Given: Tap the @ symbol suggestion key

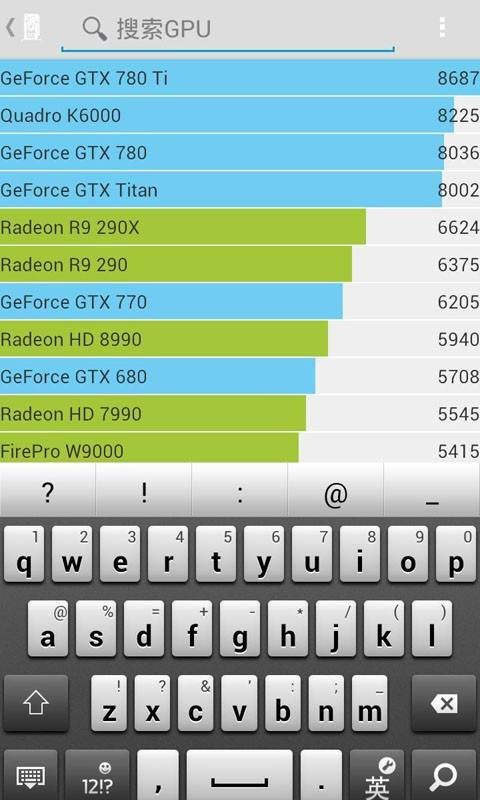Looking at the screenshot, I should point(336,492).
